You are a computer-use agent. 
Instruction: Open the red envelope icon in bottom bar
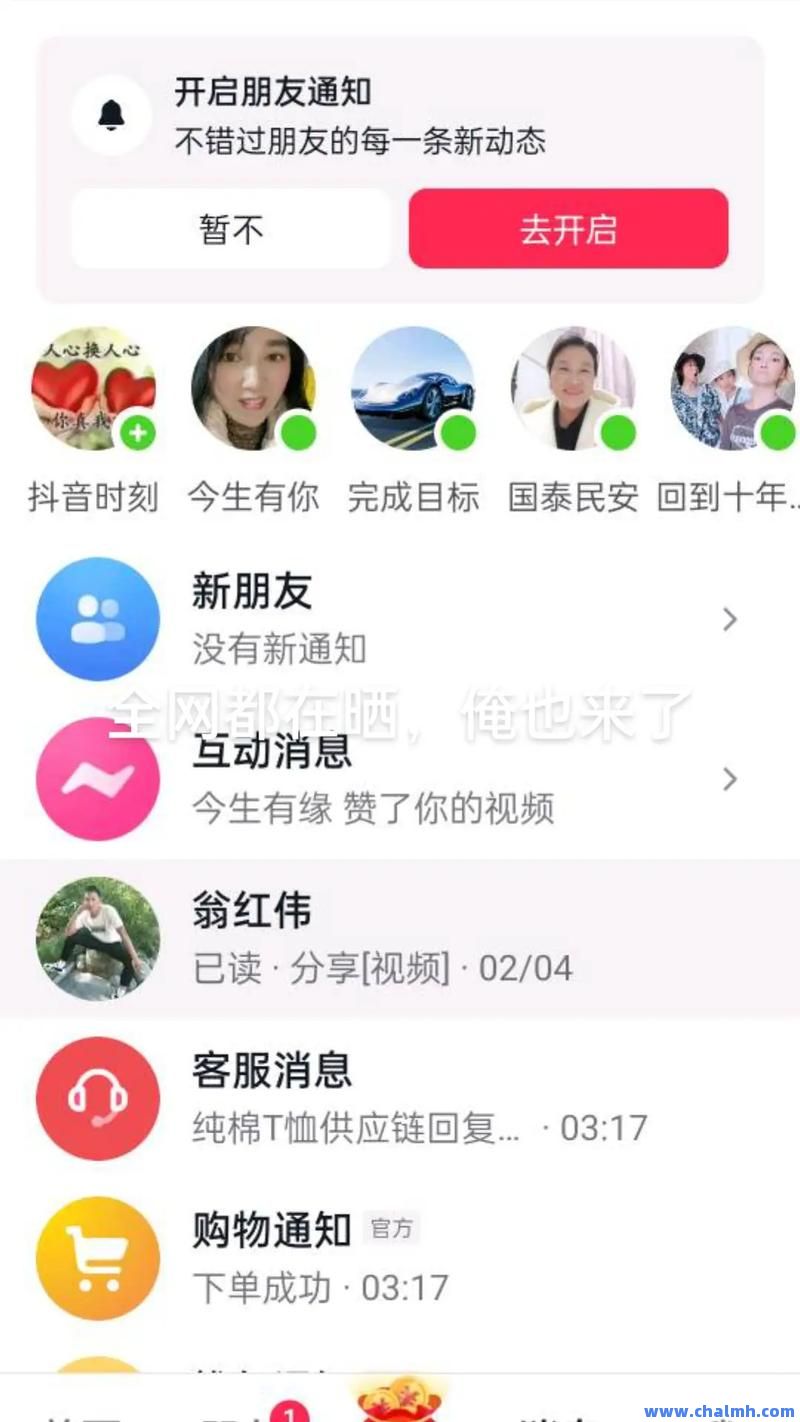(398, 1400)
